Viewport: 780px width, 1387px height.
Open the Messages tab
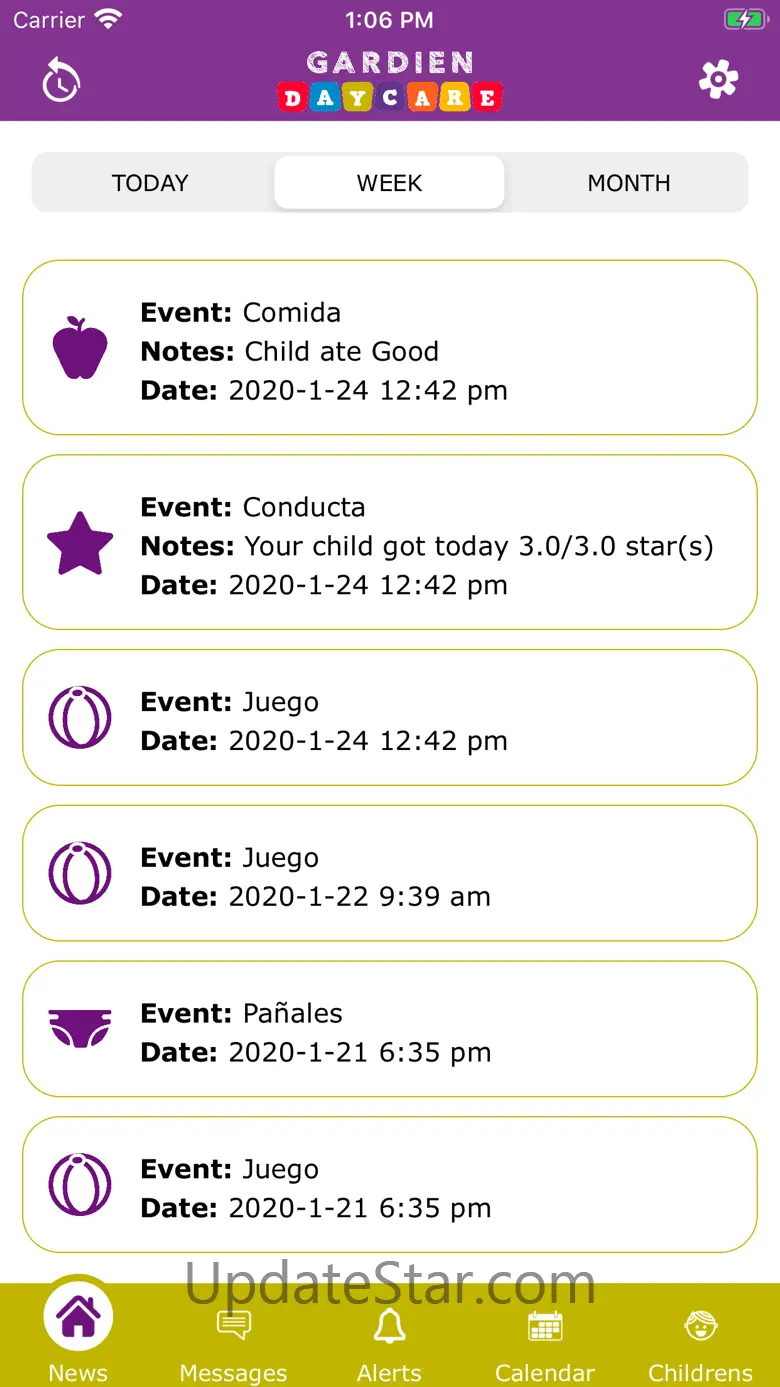pyautogui.click(x=233, y=1340)
